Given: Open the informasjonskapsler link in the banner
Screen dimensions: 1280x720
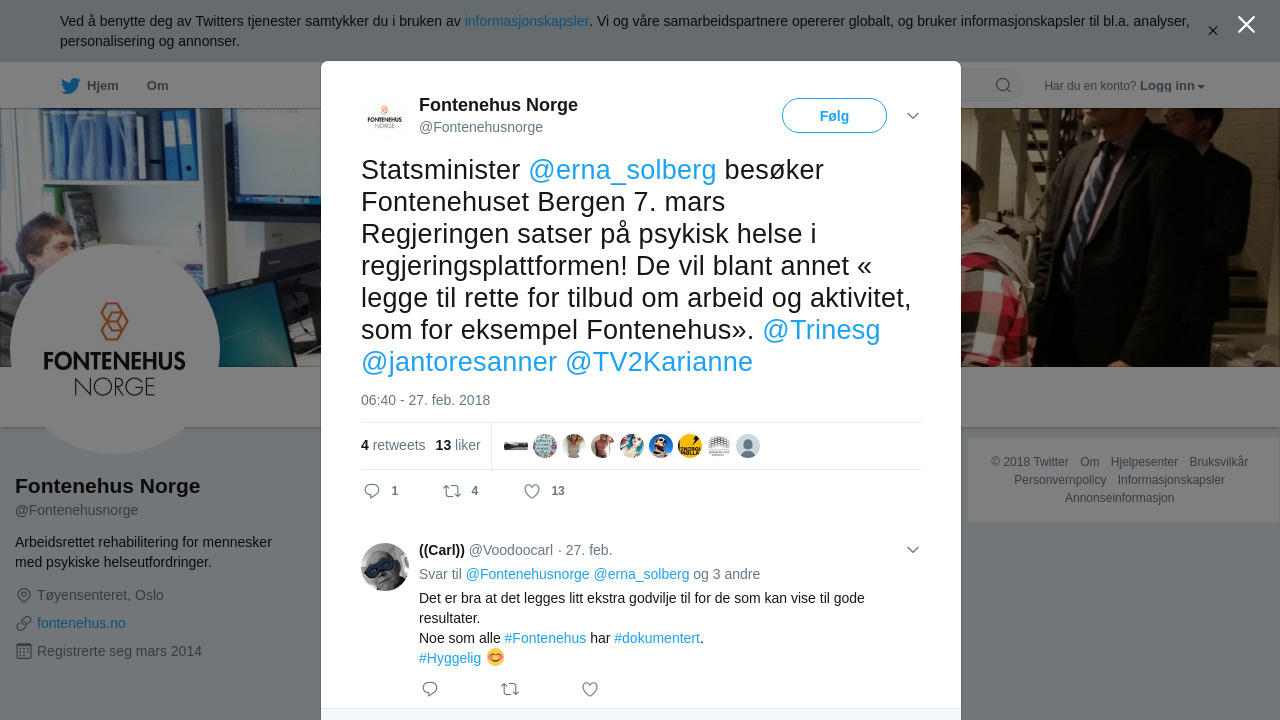Looking at the screenshot, I should pos(526,21).
